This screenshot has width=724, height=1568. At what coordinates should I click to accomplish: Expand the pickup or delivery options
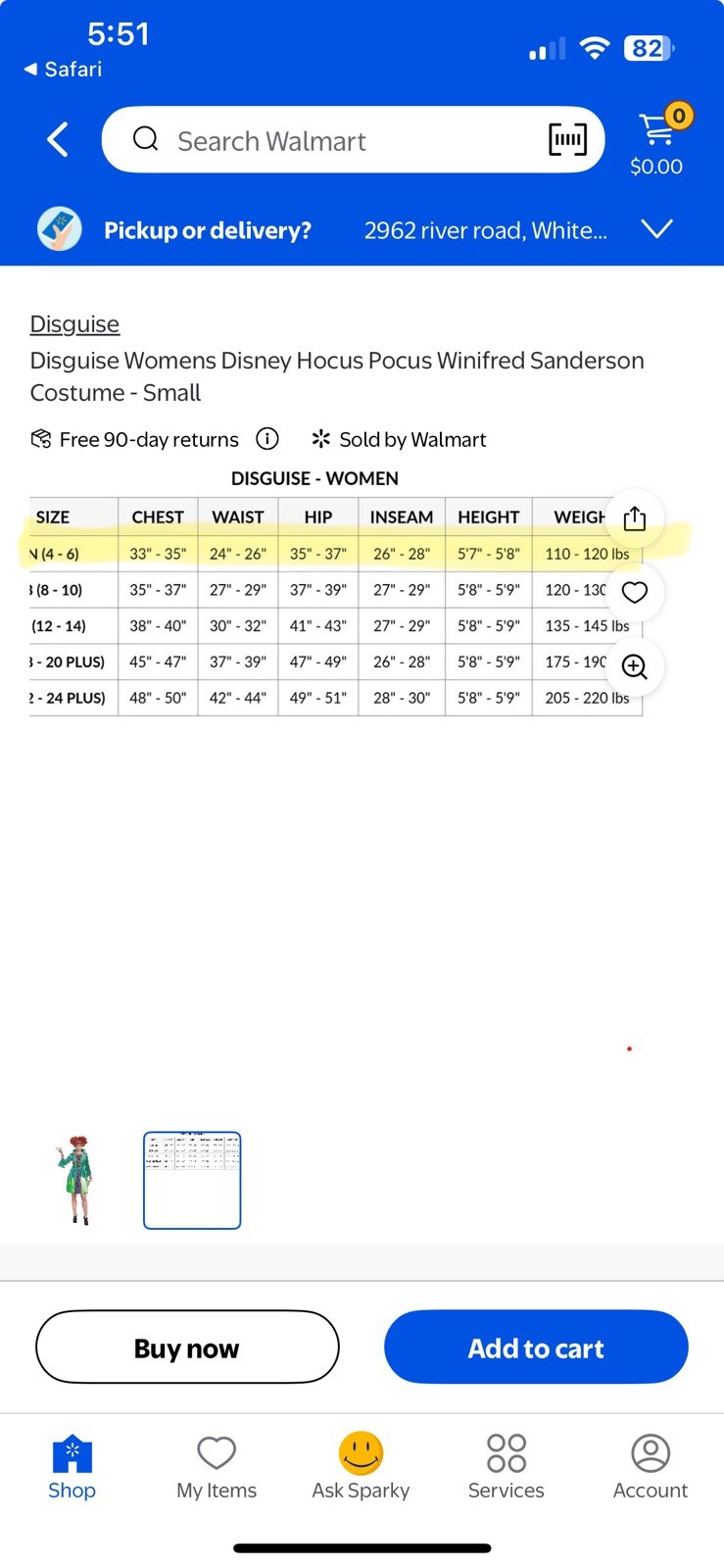[655, 229]
